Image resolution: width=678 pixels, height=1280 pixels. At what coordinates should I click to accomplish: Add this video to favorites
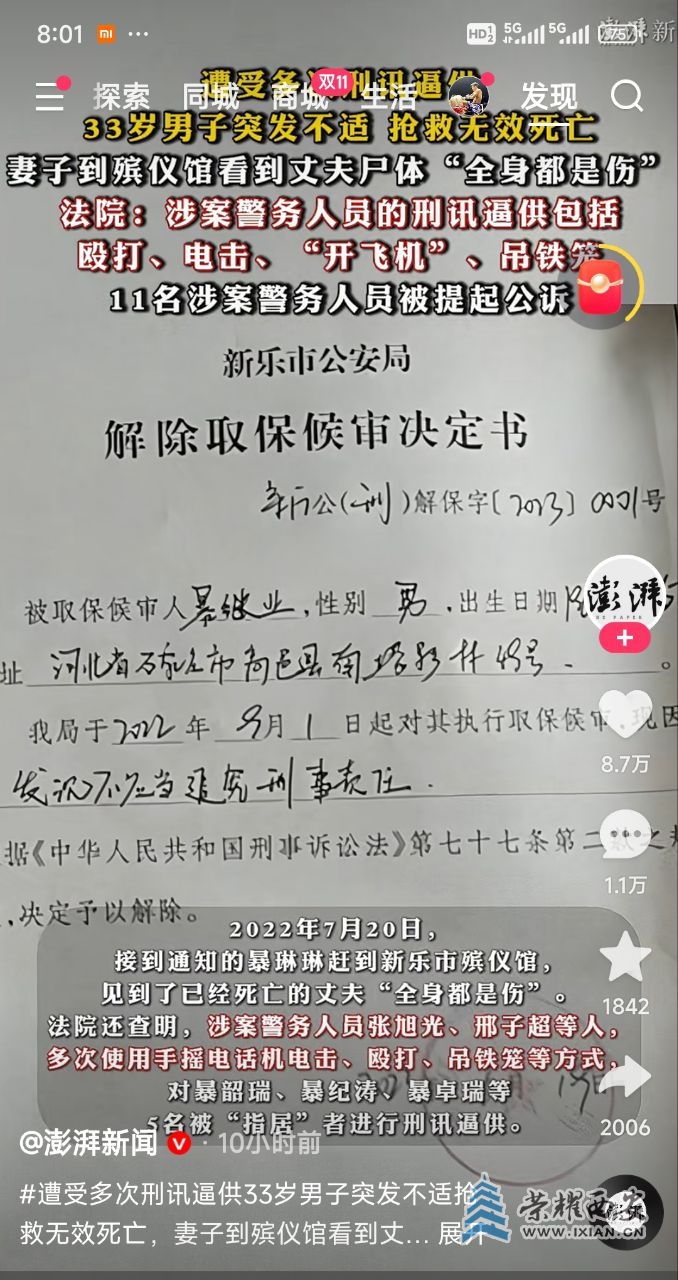625,958
